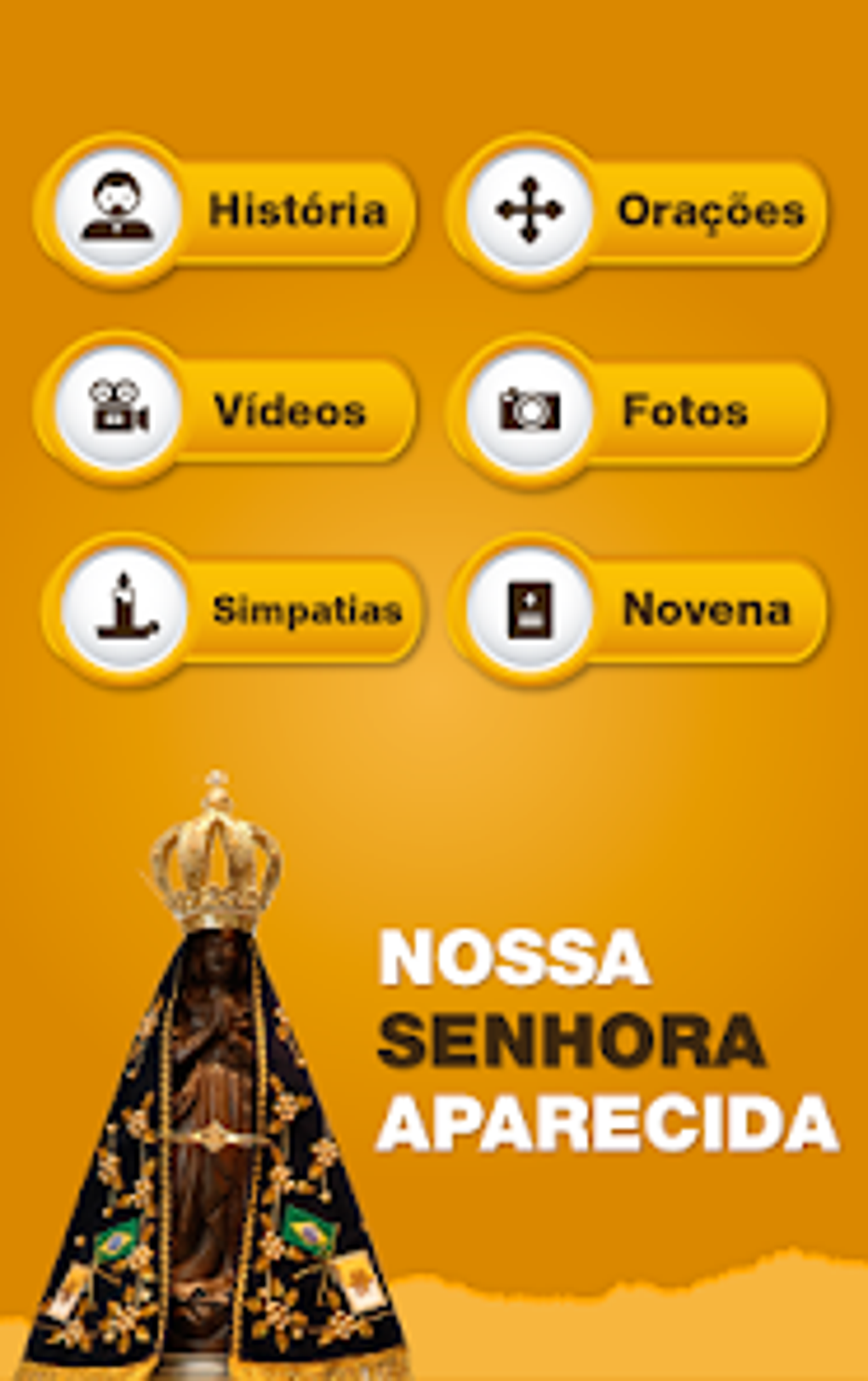This screenshot has width=868, height=1381.
Task: Tap the movie camera icon for Vídeos
Action: pyautogui.click(x=119, y=408)
